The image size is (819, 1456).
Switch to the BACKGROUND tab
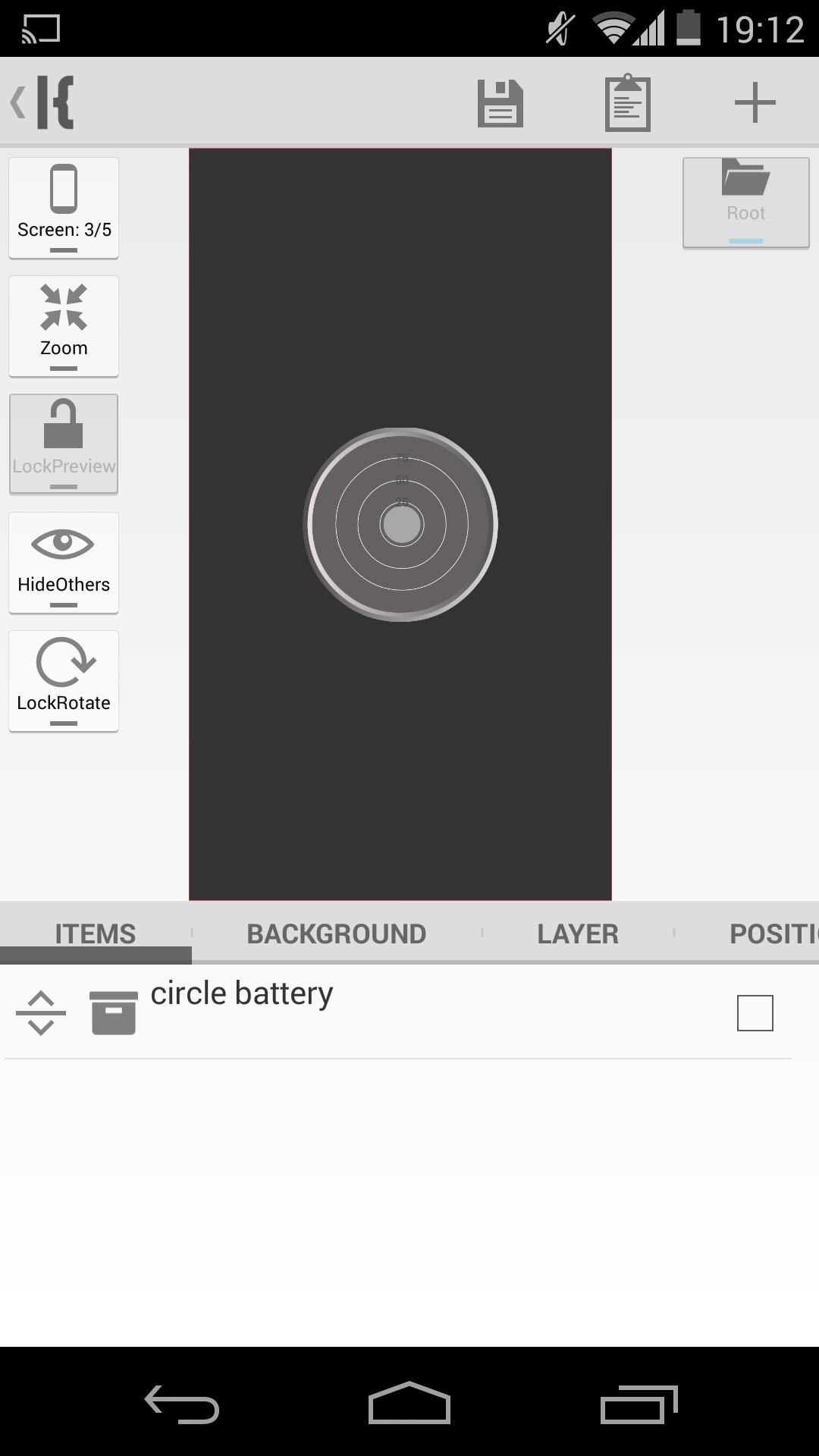pyautogui.click(x=336, y=933)
